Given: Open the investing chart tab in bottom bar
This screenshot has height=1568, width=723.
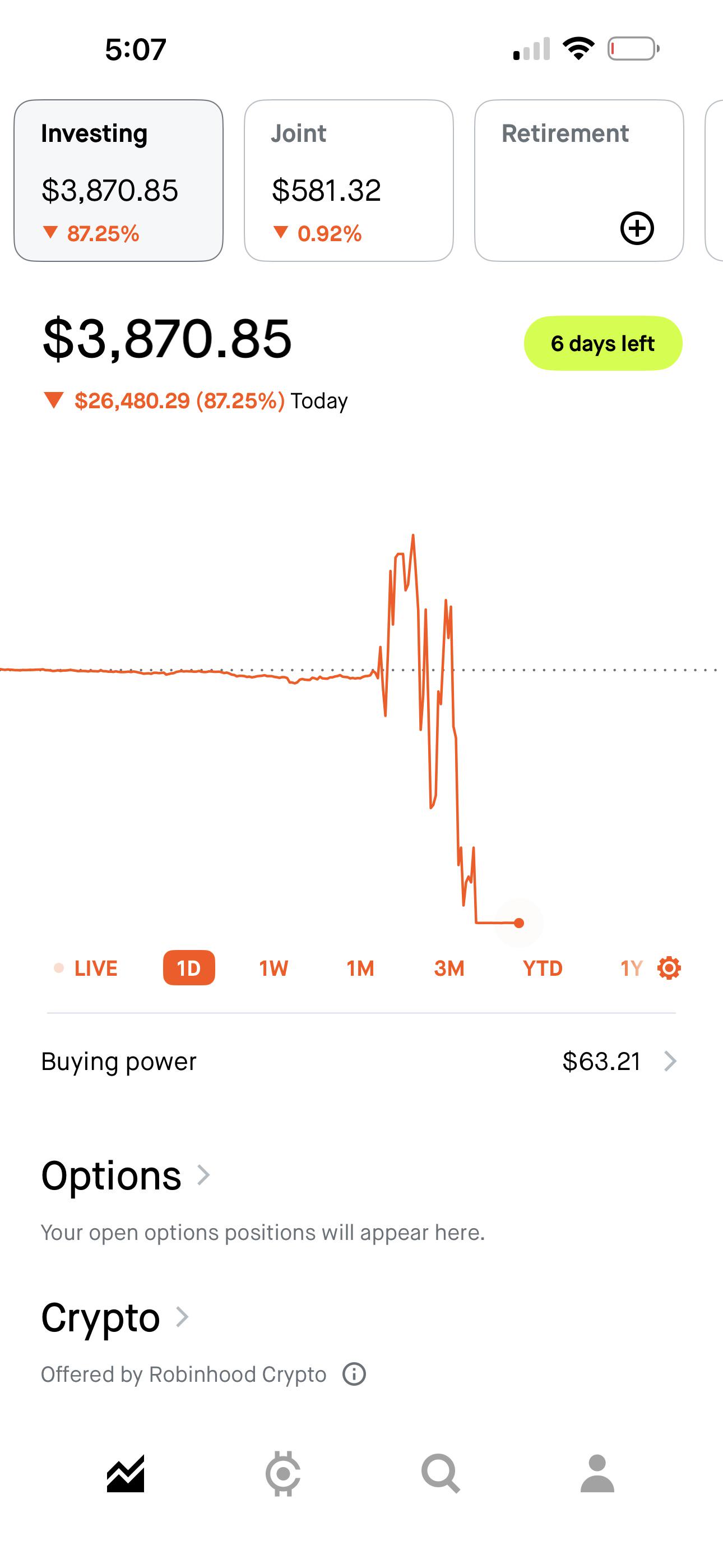Looking at the screenshot, I should [x=126, y=1474].
